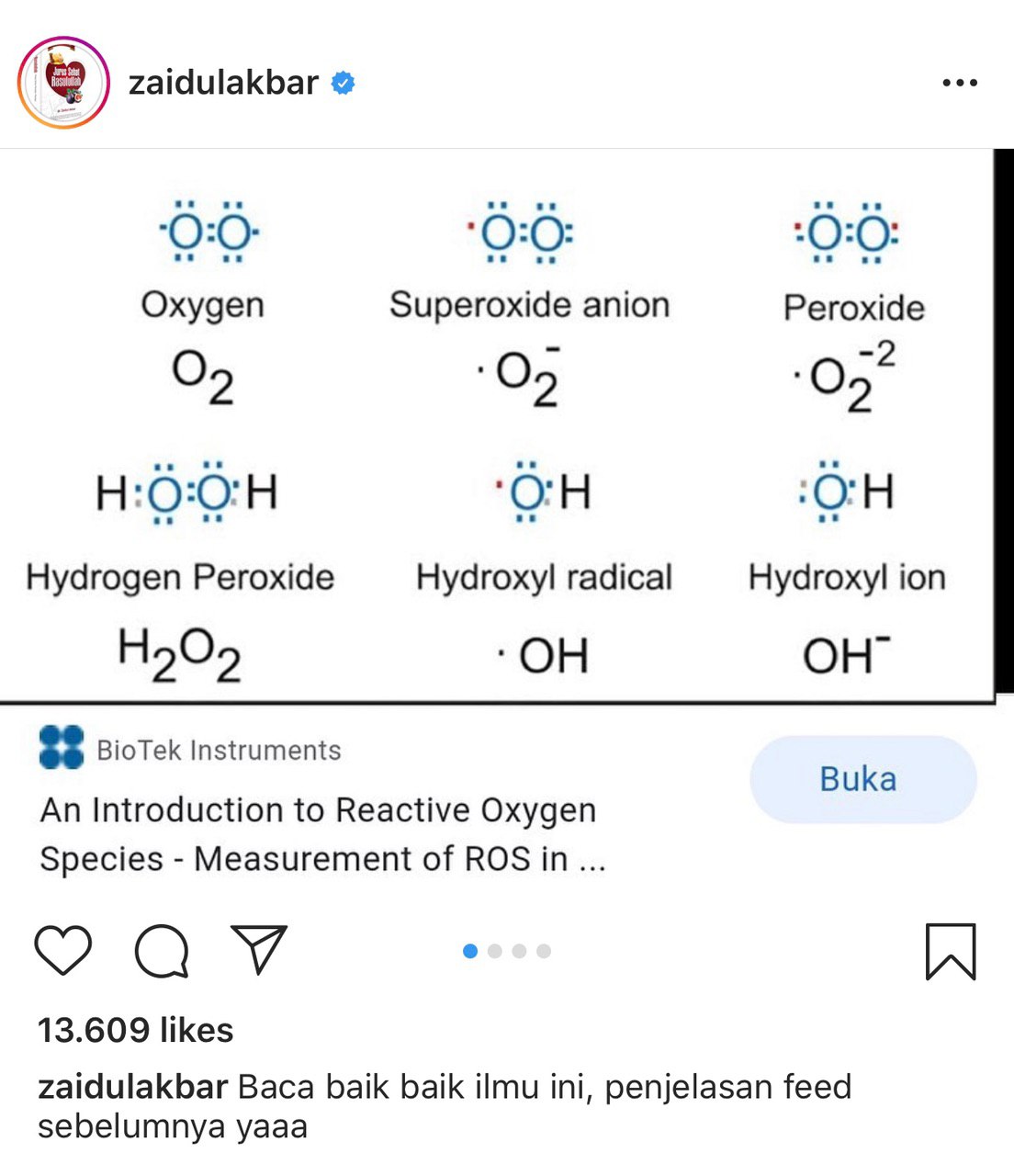Click the blue active carousel indicator dot
The image size is (1014, 1176).
click(469, 951)
